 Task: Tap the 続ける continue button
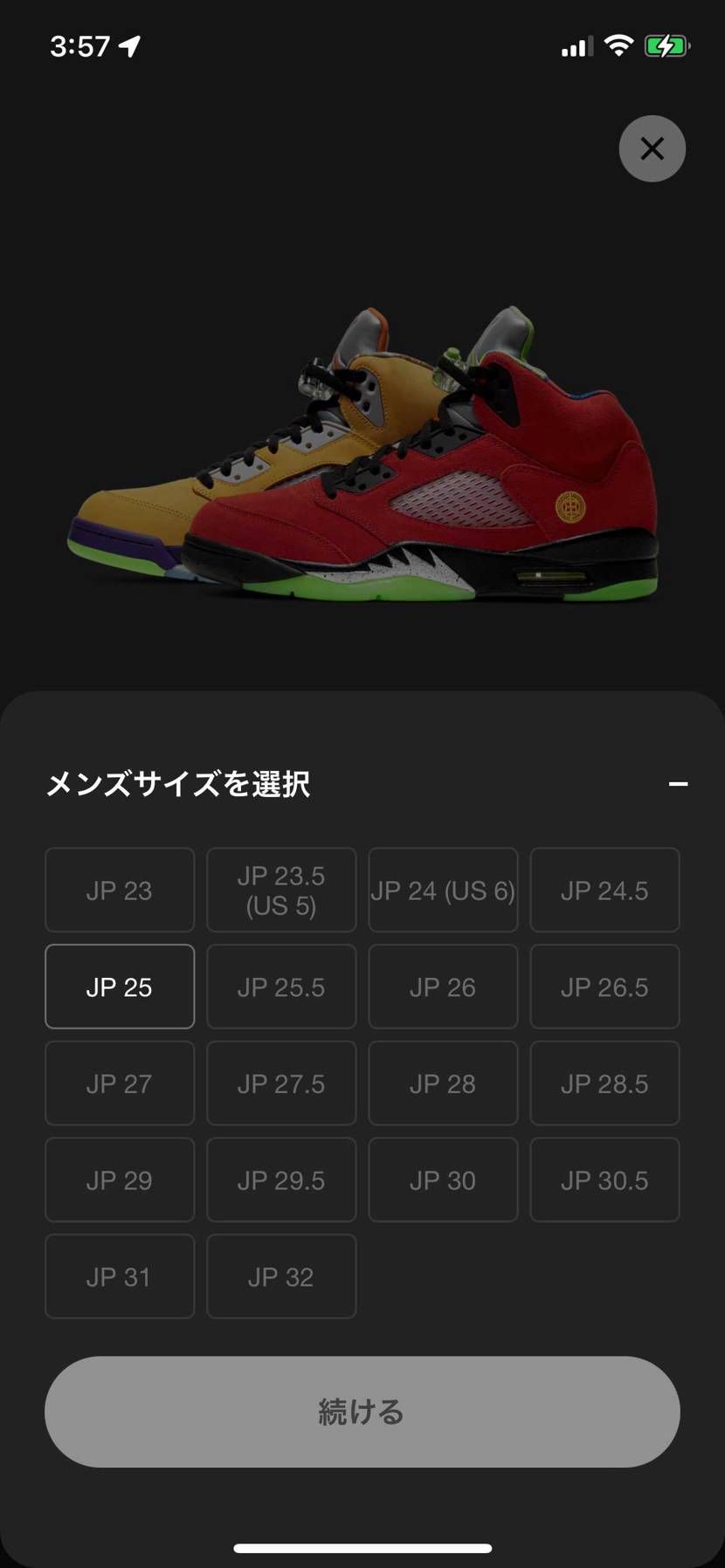pos(362,1412)
